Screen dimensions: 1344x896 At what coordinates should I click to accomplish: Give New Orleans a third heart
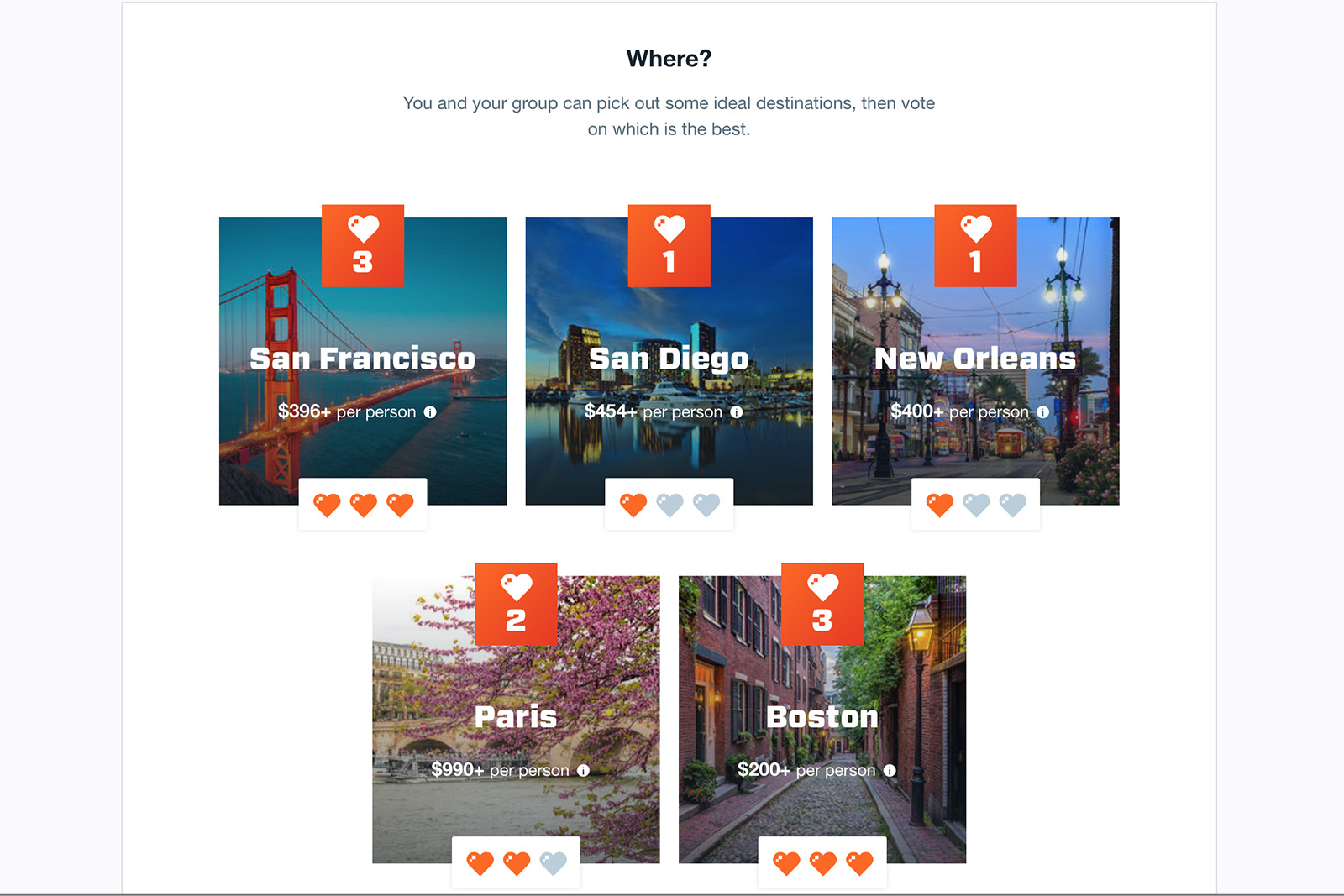click(1012, 505)
